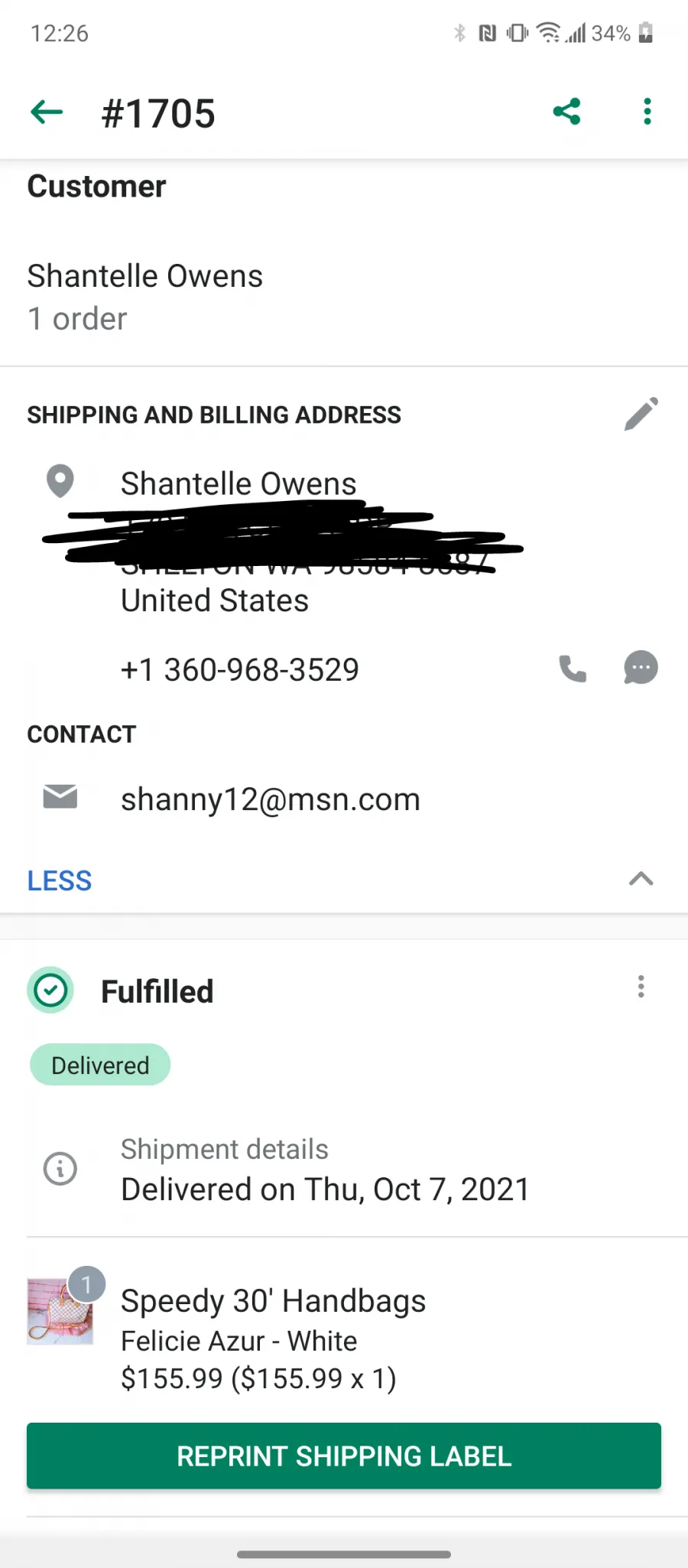Call the customer's phone number
688x1568 pixels.
[573, 669]
